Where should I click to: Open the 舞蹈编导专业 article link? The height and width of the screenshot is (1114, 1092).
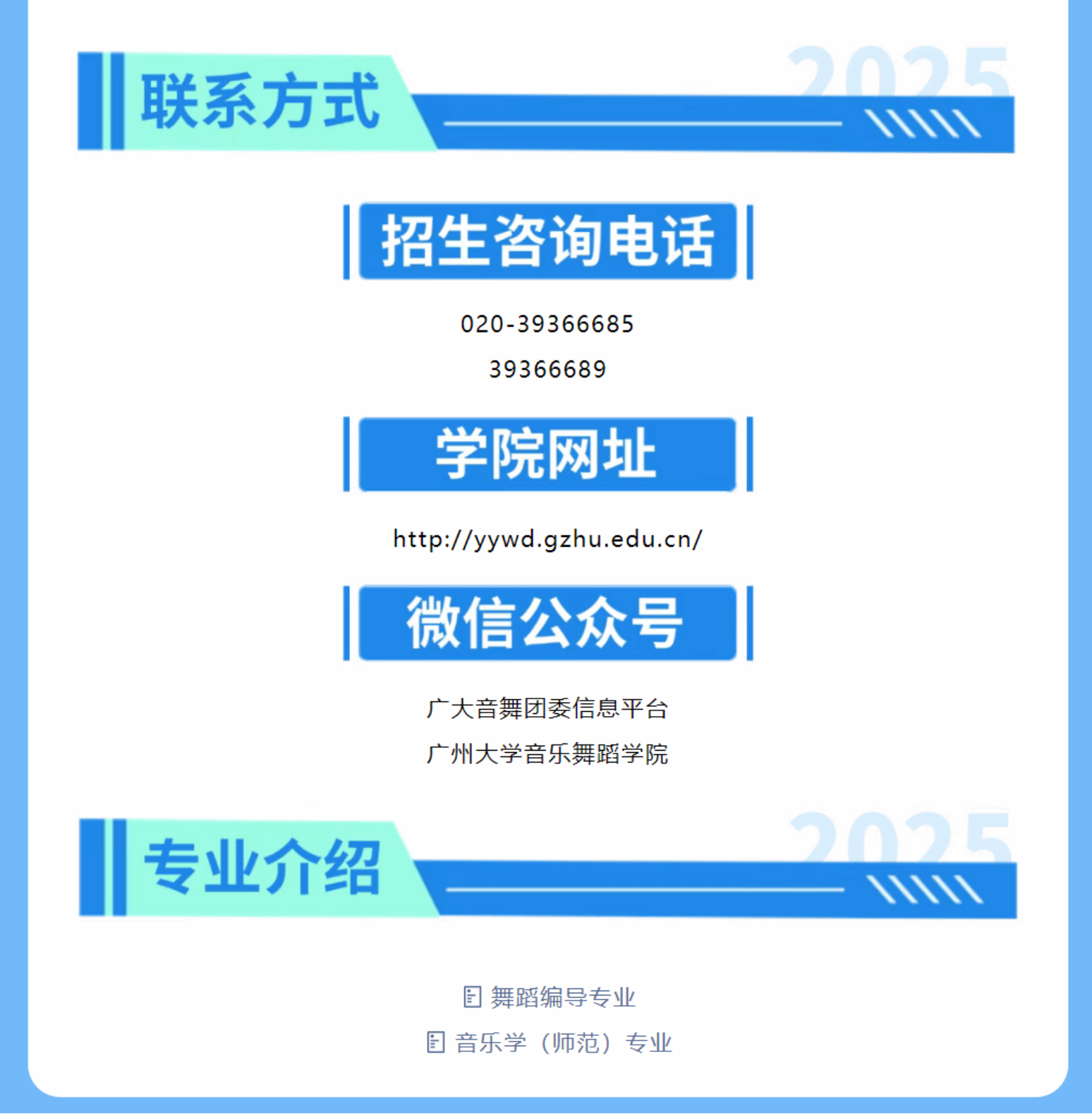click(x=562, y=997)
